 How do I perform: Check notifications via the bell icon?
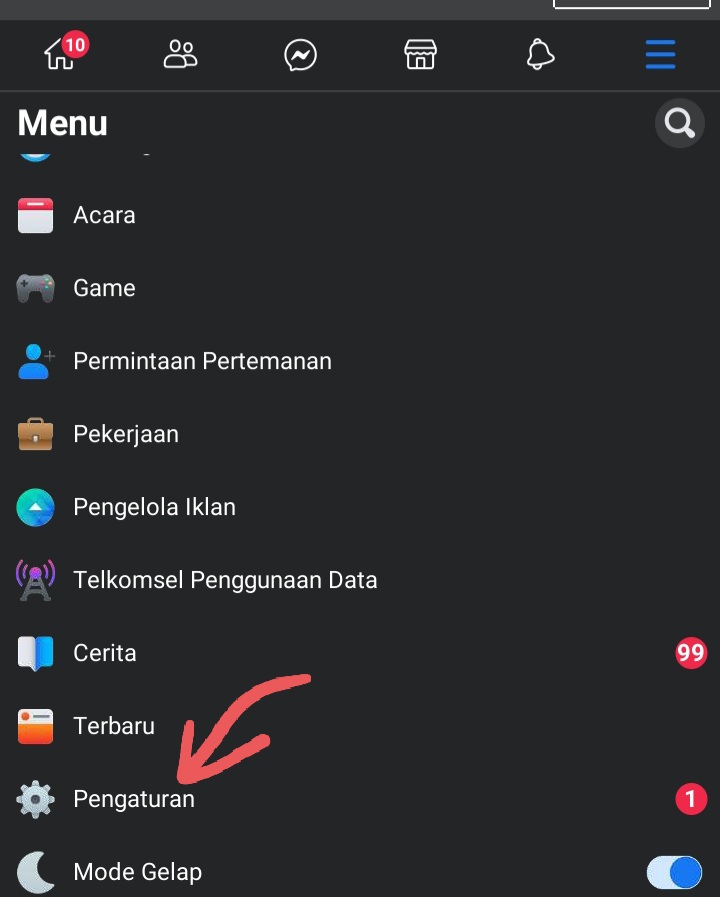540,56
